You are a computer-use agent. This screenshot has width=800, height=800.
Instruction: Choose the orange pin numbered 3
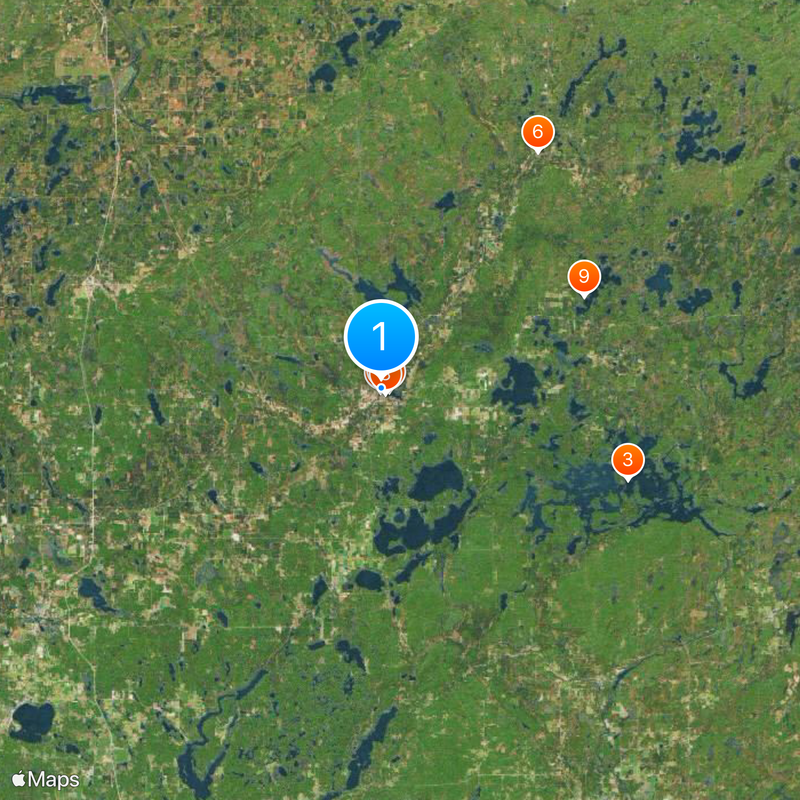627,461
